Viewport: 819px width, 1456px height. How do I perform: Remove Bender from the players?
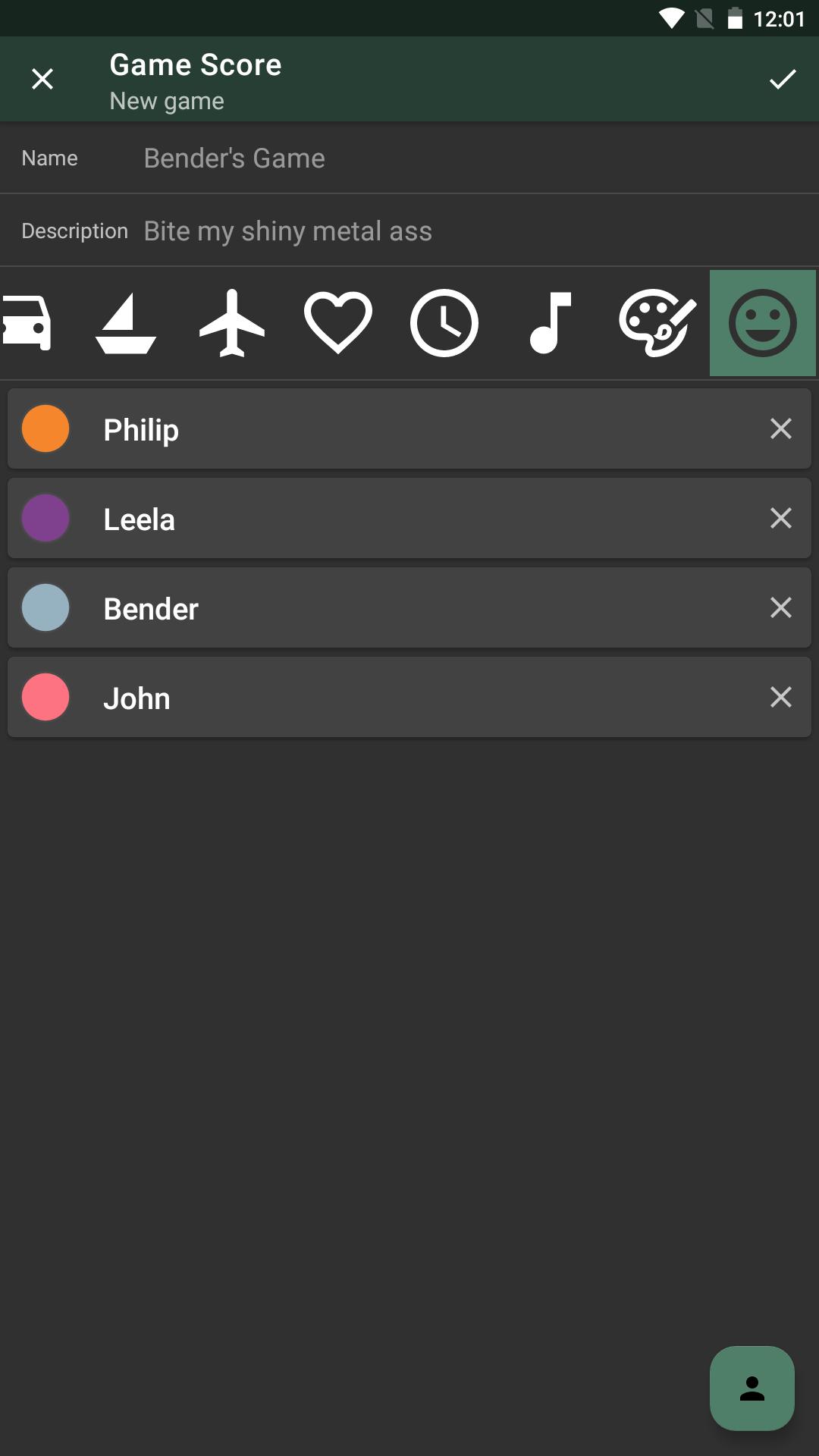point(781,607)
